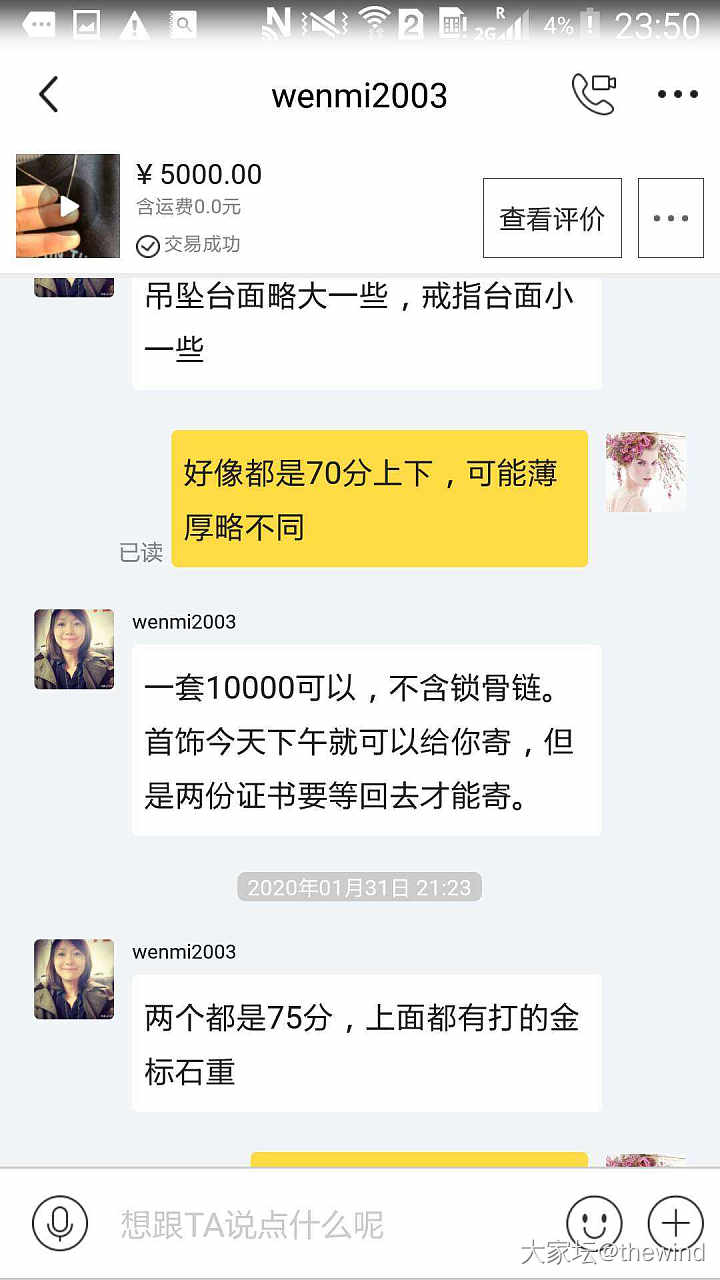Screen dimensions: 720x1280
Task: Record a voice message with microphone
Action: 60,1223
